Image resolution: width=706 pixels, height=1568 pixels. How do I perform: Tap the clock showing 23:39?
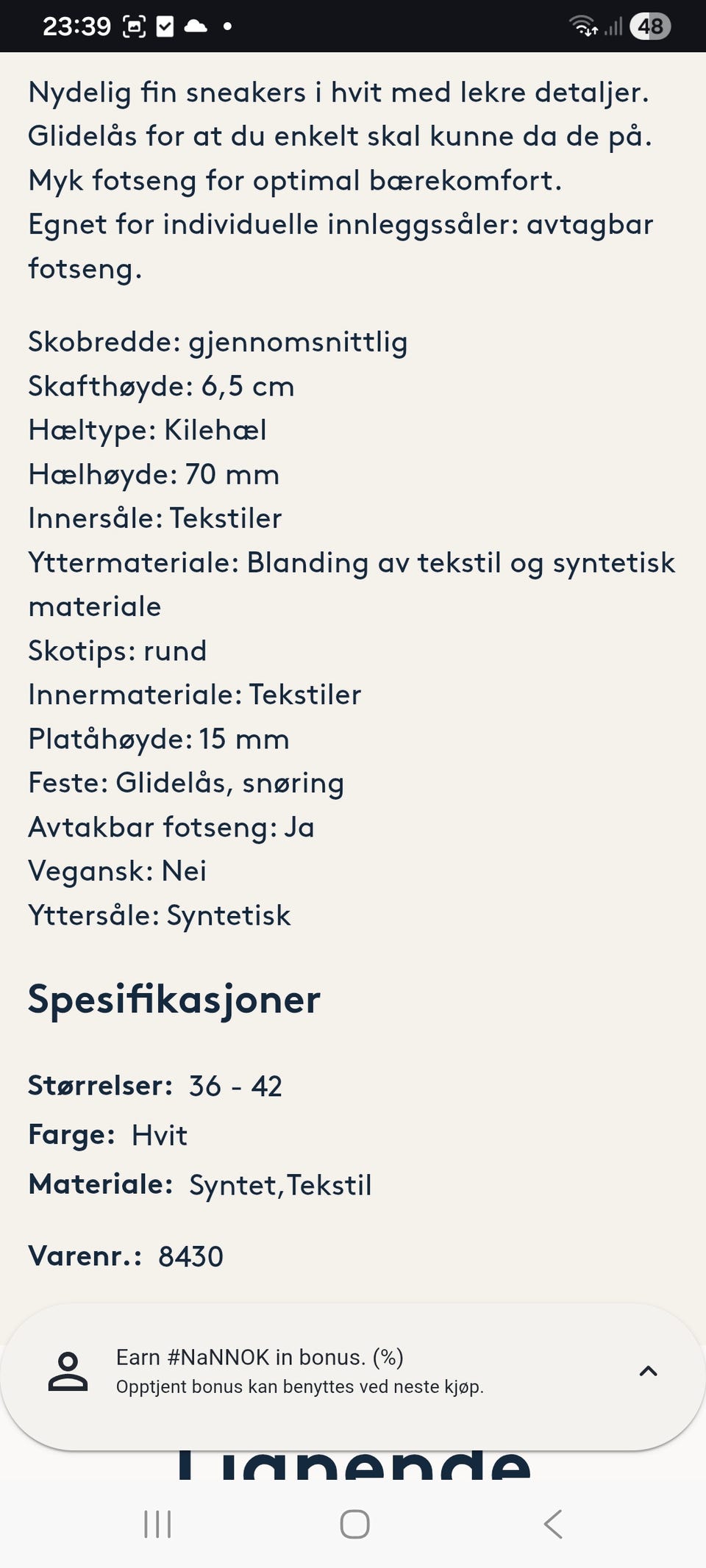pos(79,26)
